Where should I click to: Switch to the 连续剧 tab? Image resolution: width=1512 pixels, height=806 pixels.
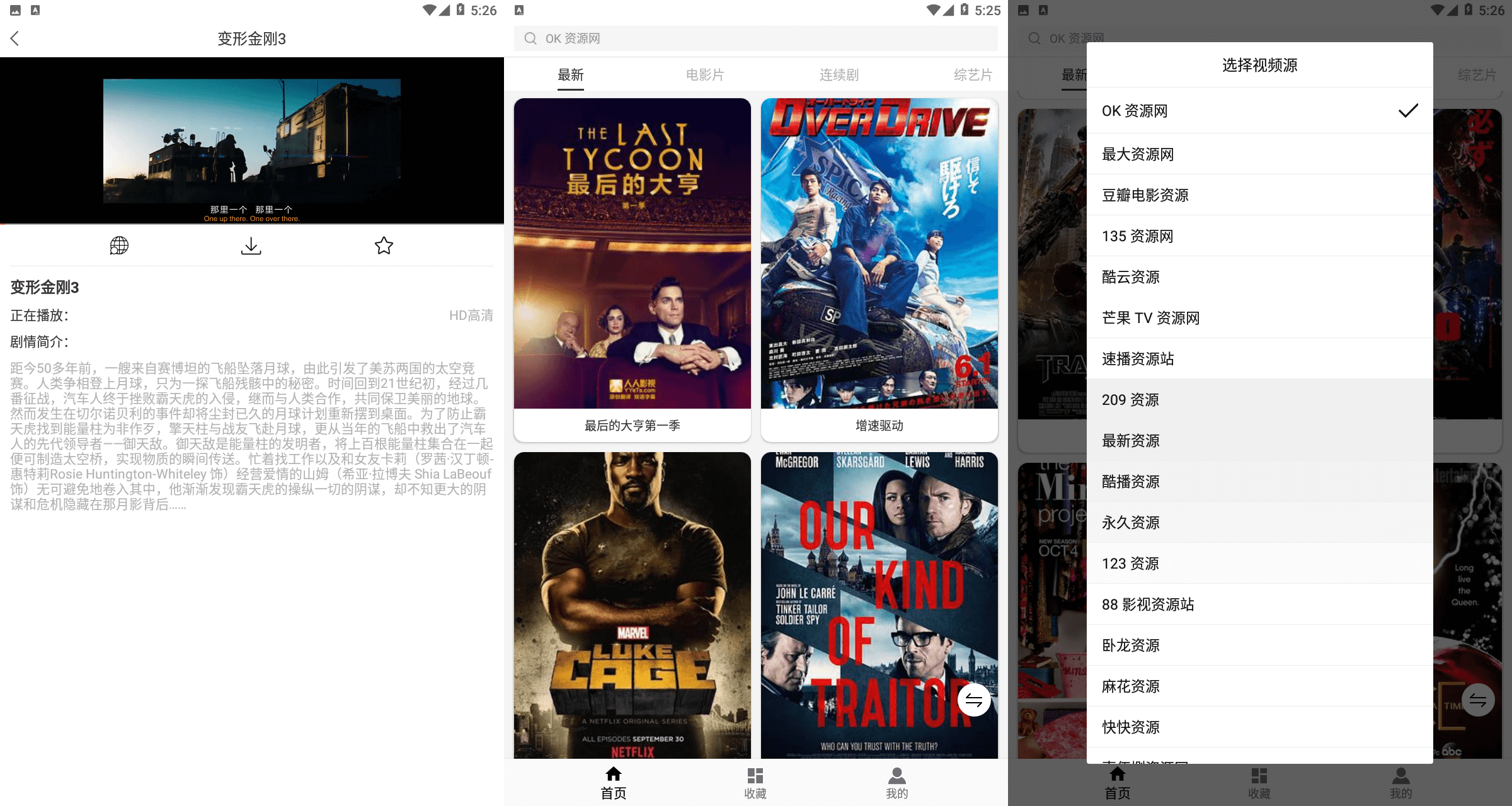[x=839, y=75]
